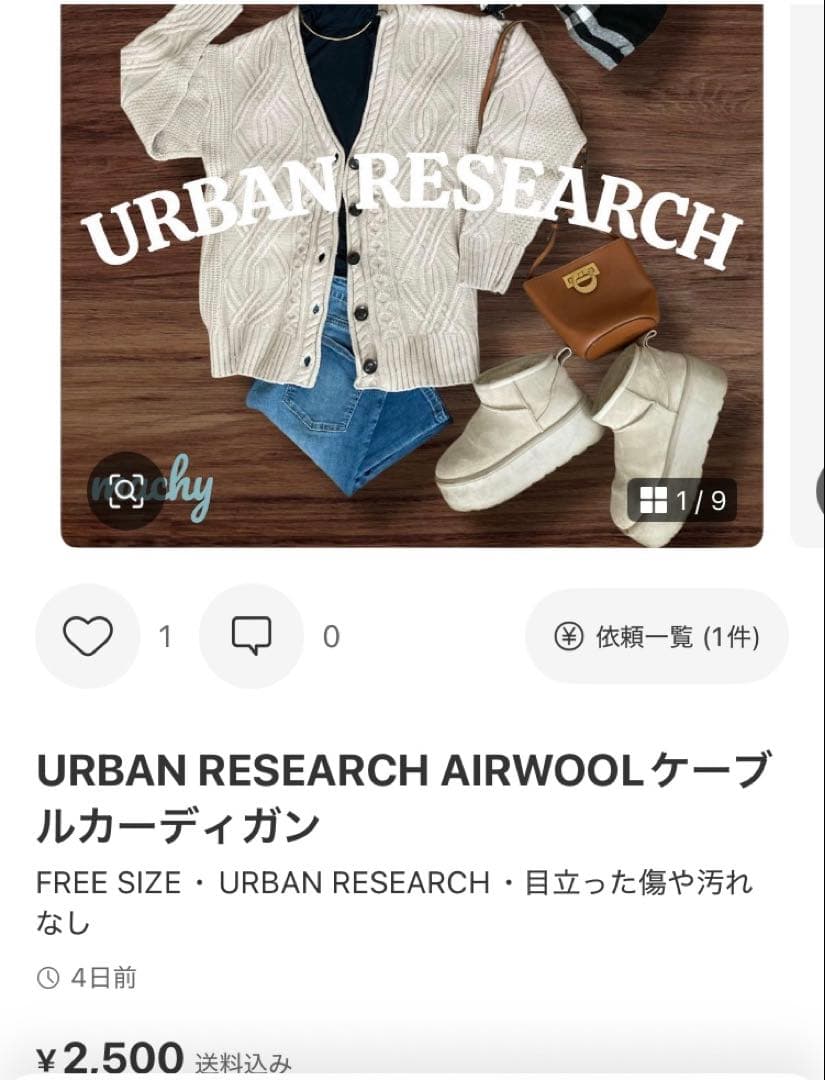The height and width of the screenshot is (1080, 825).
Task: Tap the heart inside its circular background
Action: coord(87,634)
